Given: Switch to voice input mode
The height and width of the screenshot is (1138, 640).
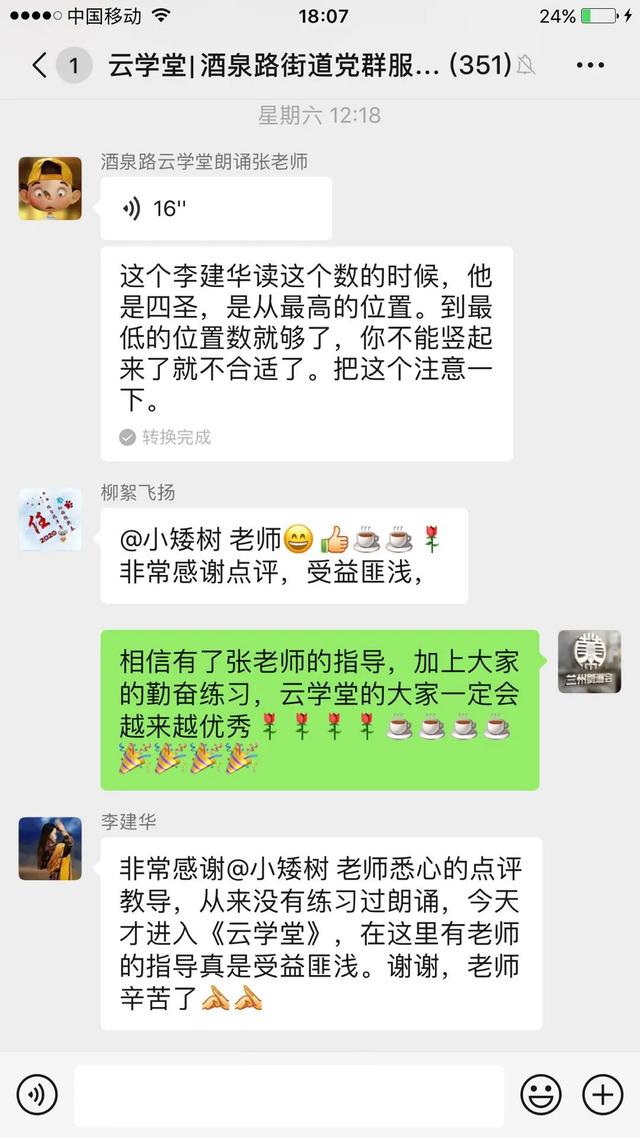Looking at the screenshot, I should point(37,1096).
